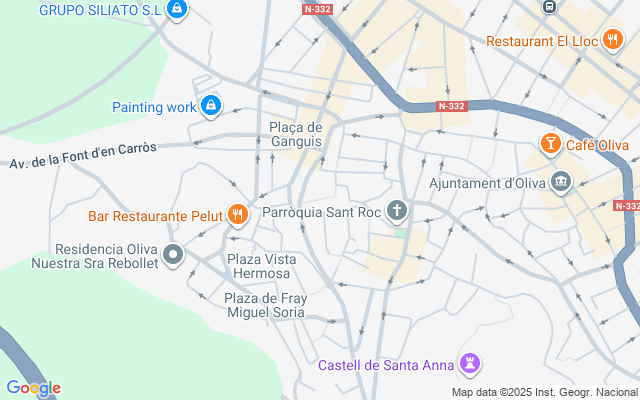Viewport: 640px width, 400px height.
Task: Open the Castell de Santa Anna marker
Action: pyautogui.click(x=470, y=364)
